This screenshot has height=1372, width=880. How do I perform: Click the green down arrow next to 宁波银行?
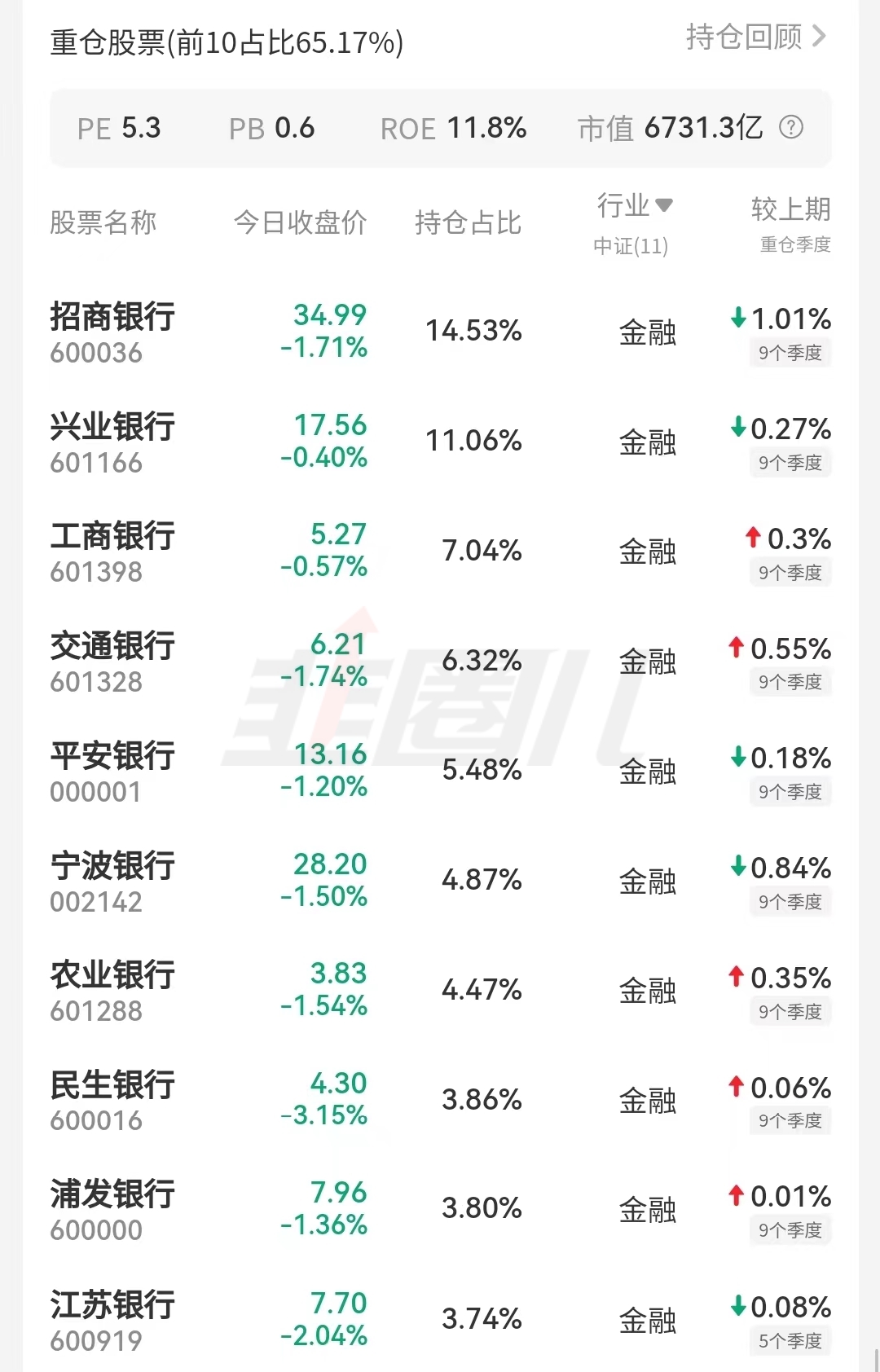click(737, 868)
